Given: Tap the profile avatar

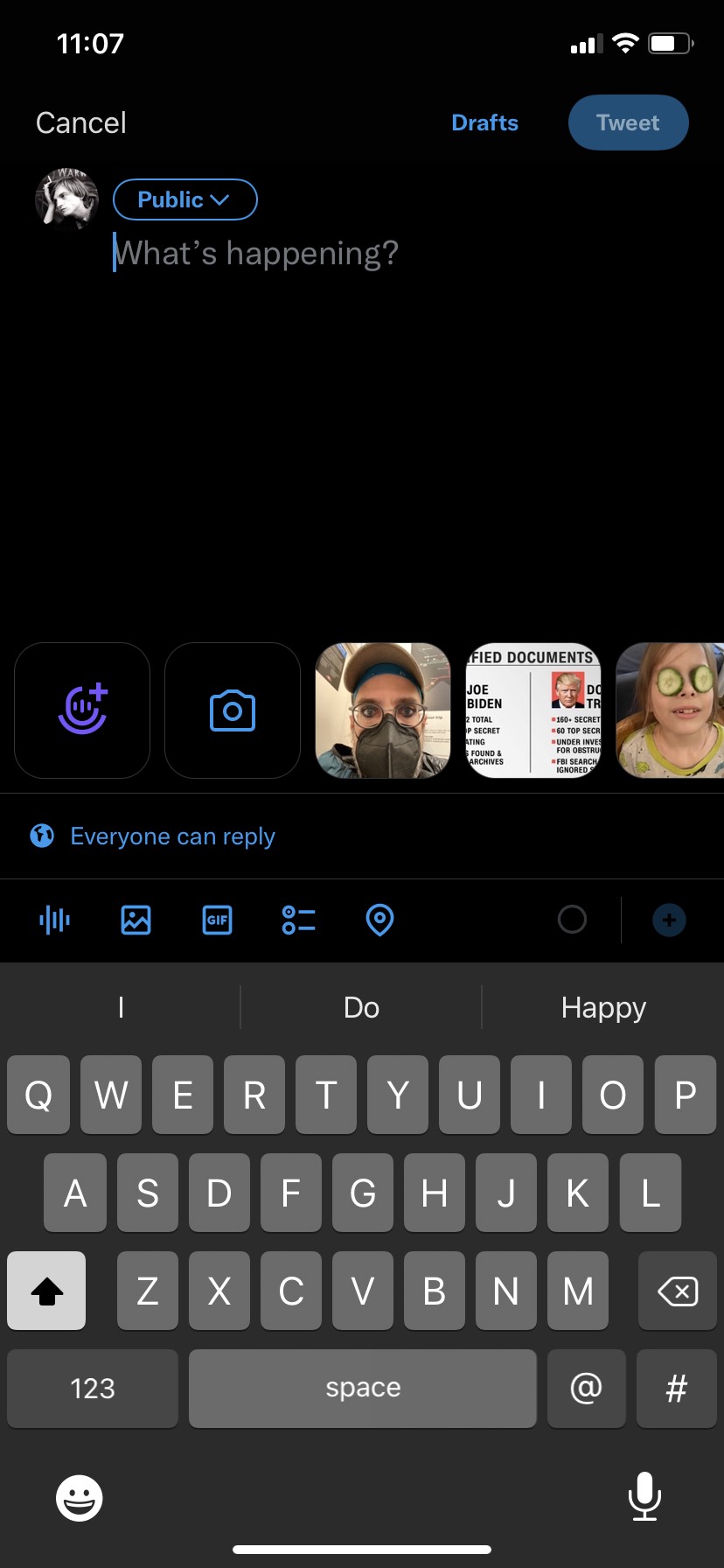Looking at the screenshot, I should pos(66,199).
